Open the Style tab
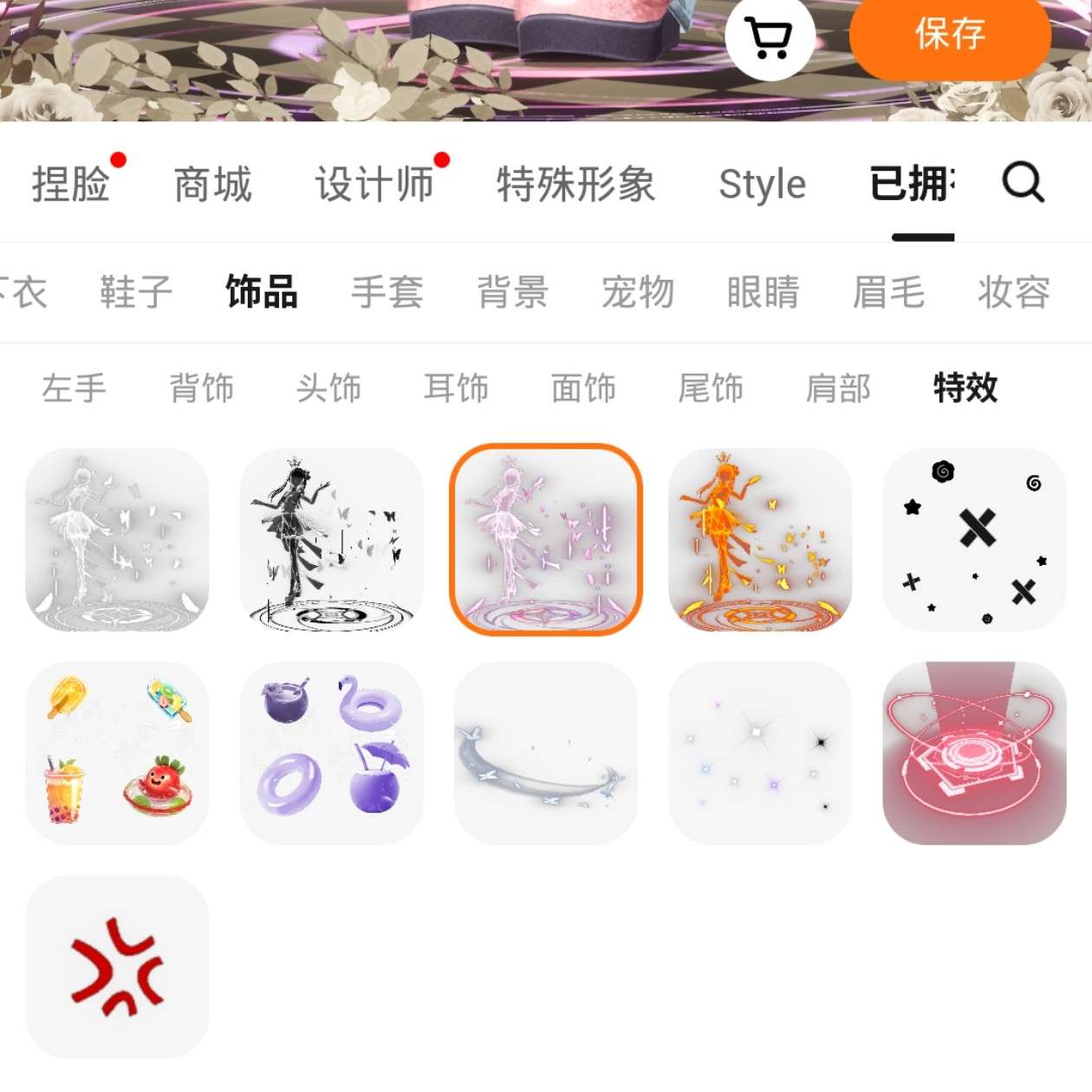 (x=762, y=184)
